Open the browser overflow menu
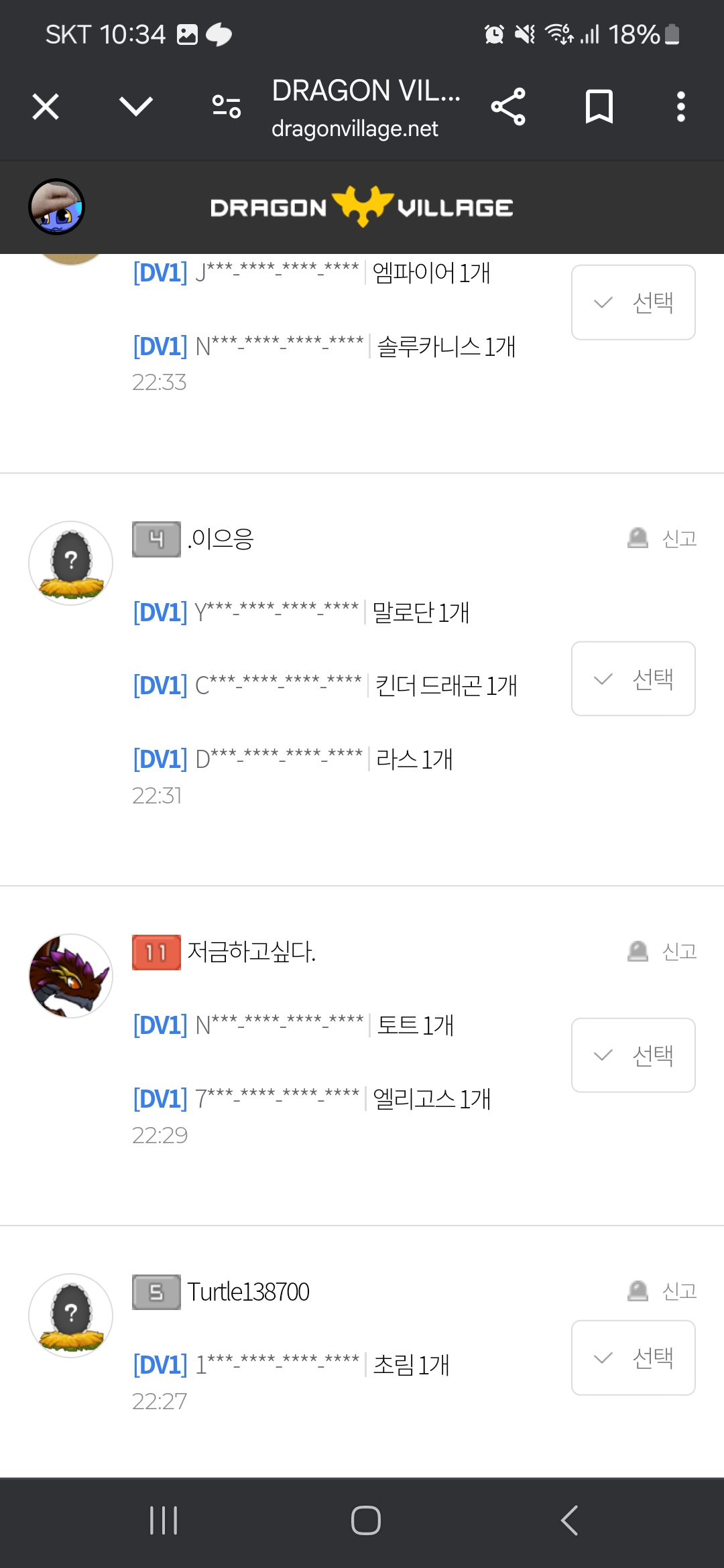This screenshot has width=724, height=1568. [680, 107]
